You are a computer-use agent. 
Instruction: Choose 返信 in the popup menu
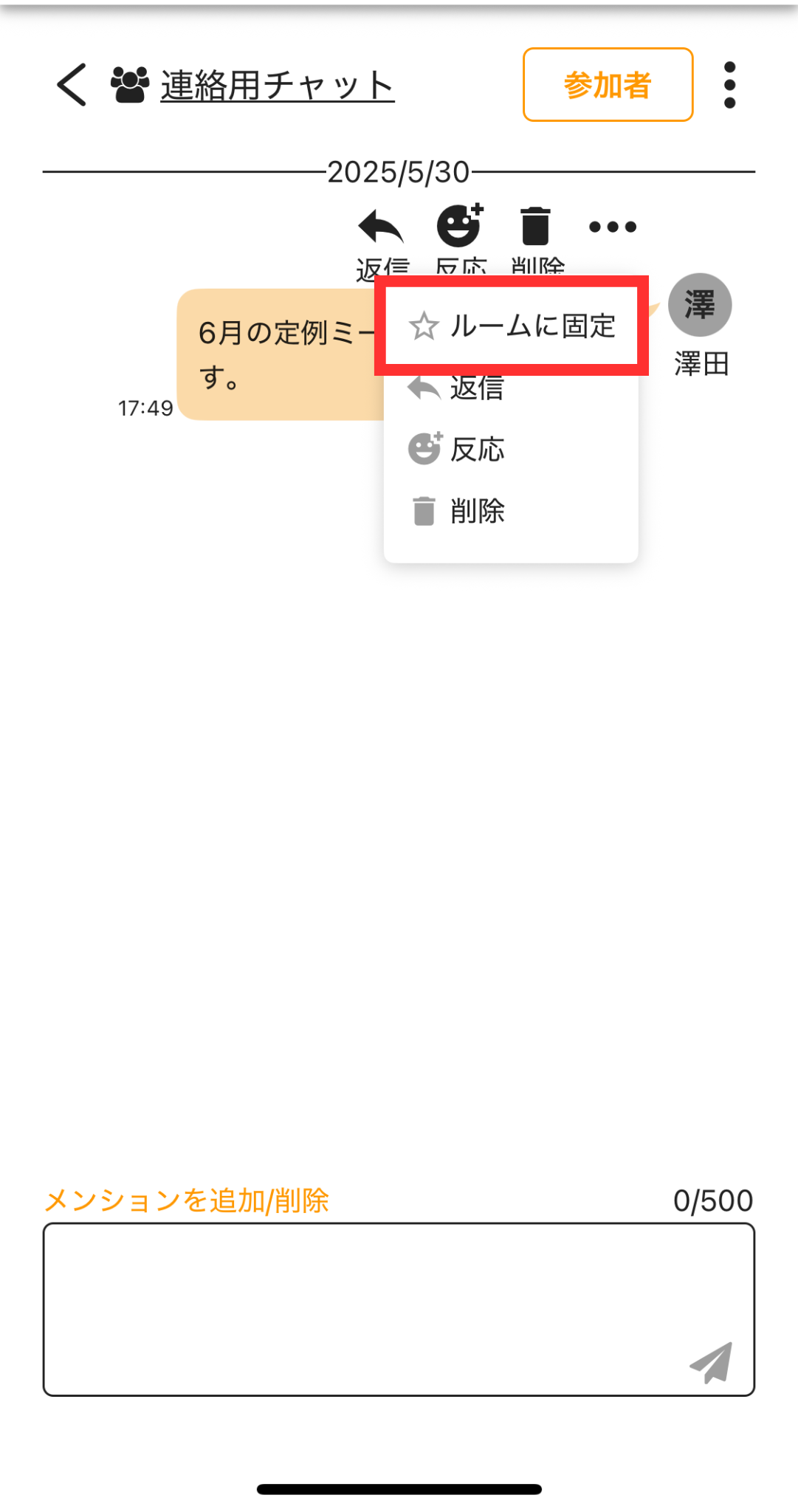(477, 389)
